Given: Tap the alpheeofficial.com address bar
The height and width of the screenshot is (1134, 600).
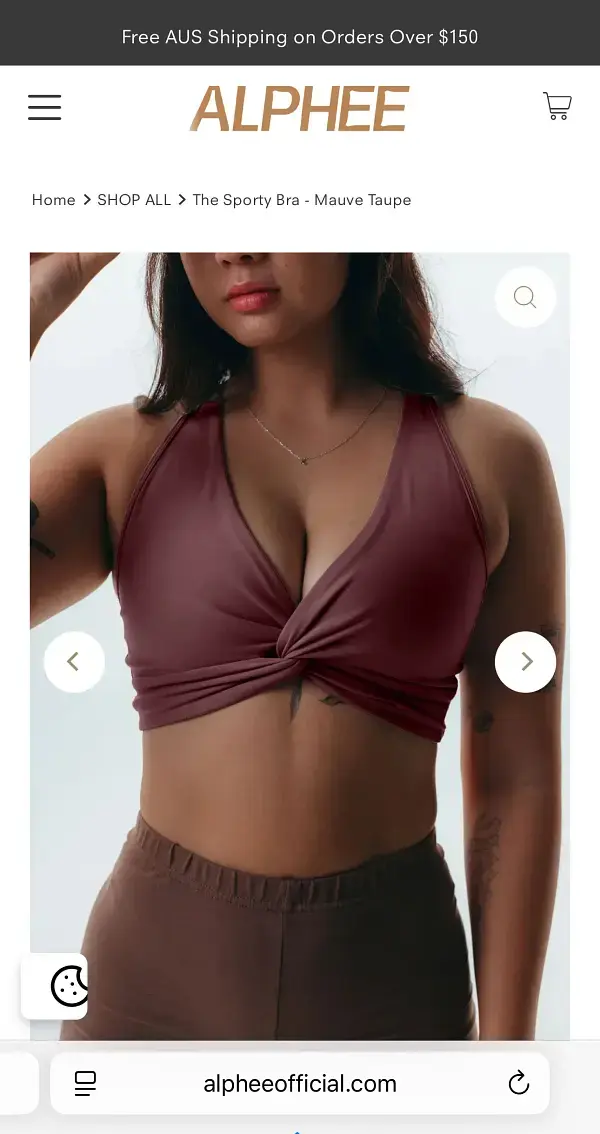Looking at the screenshot, I should click(x=300, y=1083).
